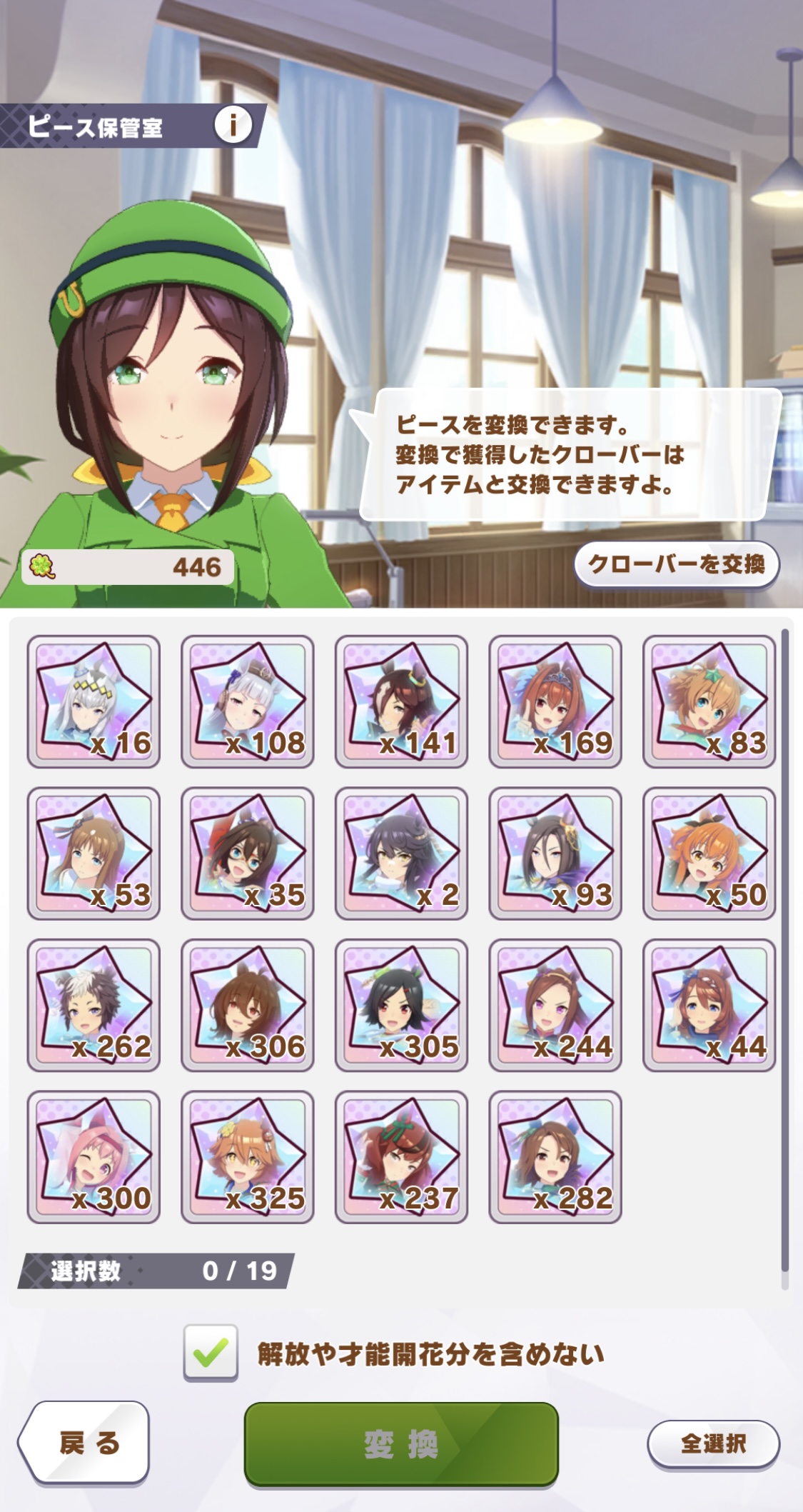Select all pieces with 全選択
The width and height of the screenshot is (803, 1512).
click(x=713, y=1443)
